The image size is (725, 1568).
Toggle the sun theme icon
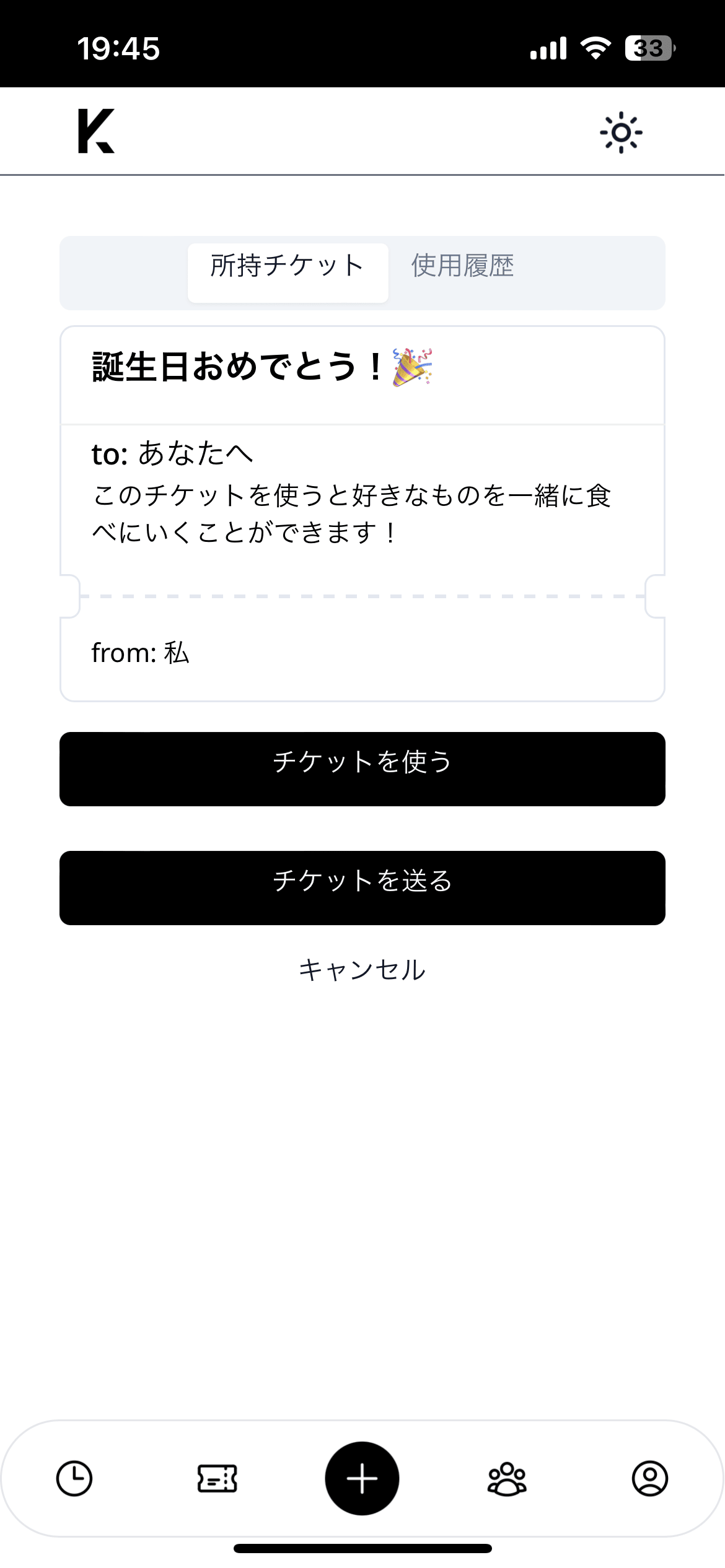click(x=620, y=133)
